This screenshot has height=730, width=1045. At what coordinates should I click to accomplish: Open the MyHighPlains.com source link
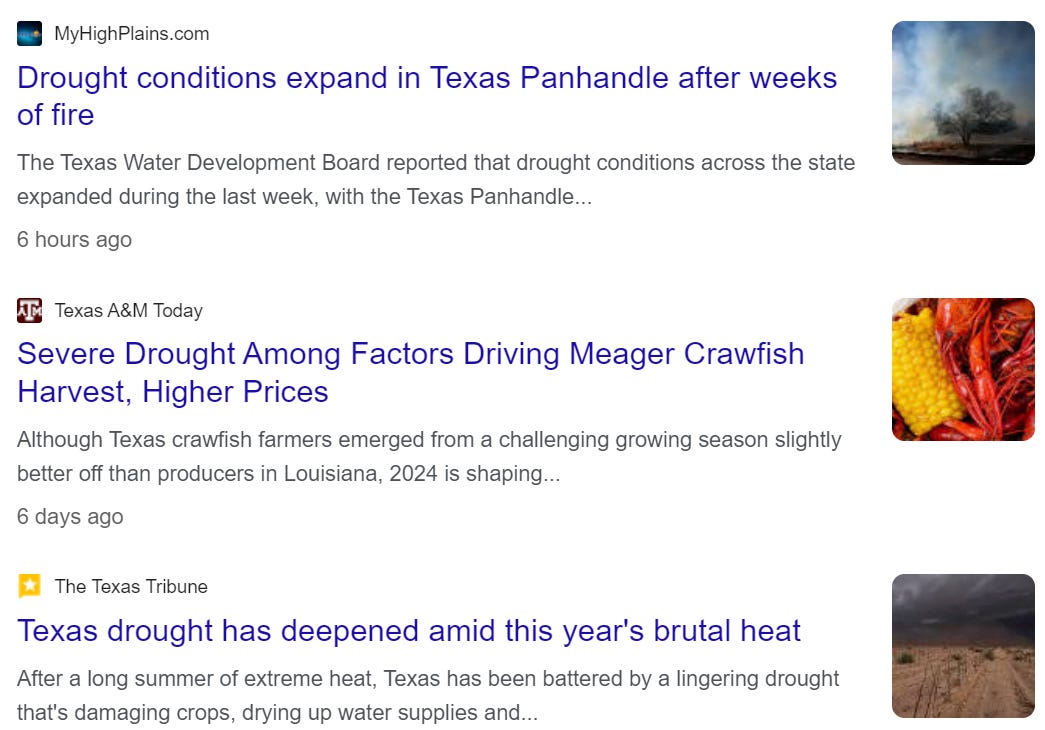(x=131, y=33)
